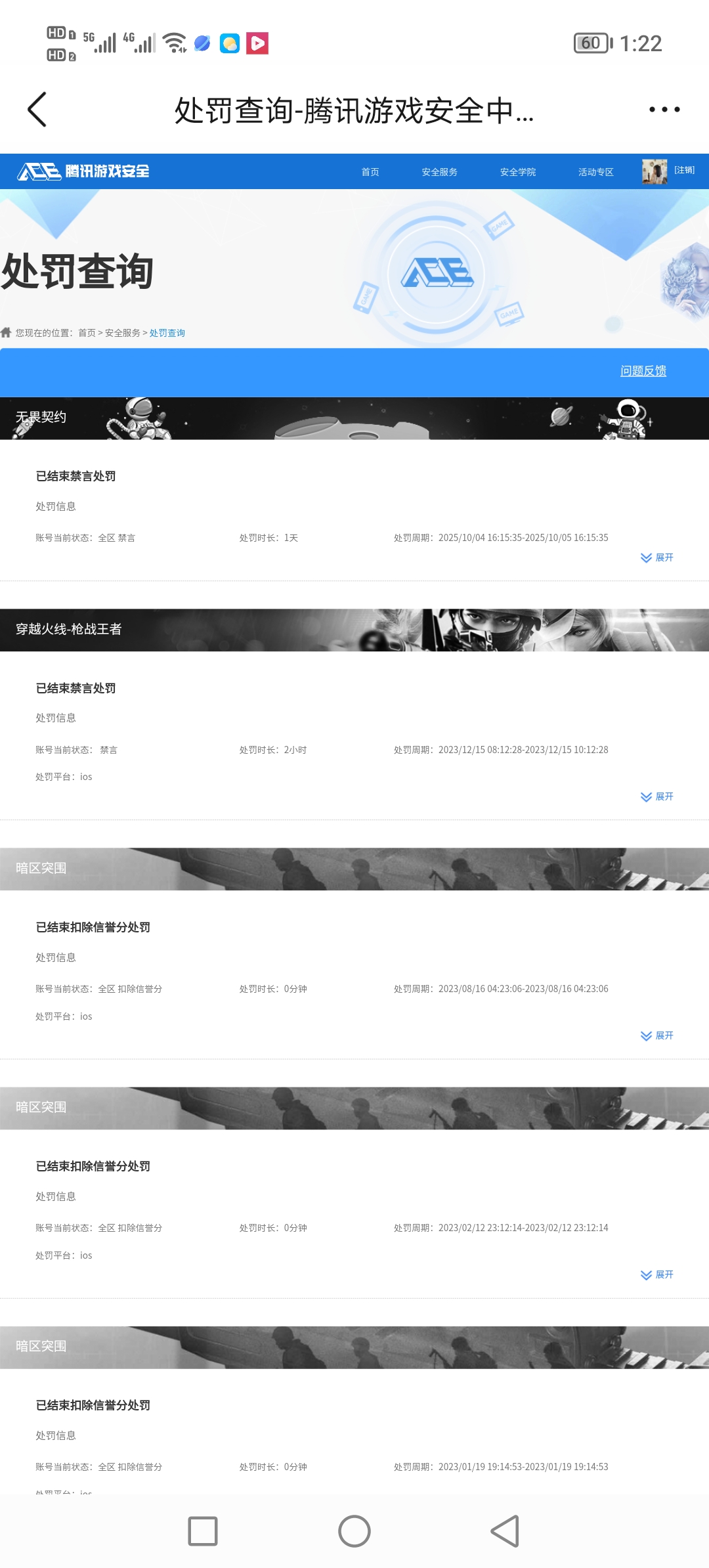Screen dimensions: 709x1568
Task: Open the 安全学院 nav item
Action: pos(517,172)
